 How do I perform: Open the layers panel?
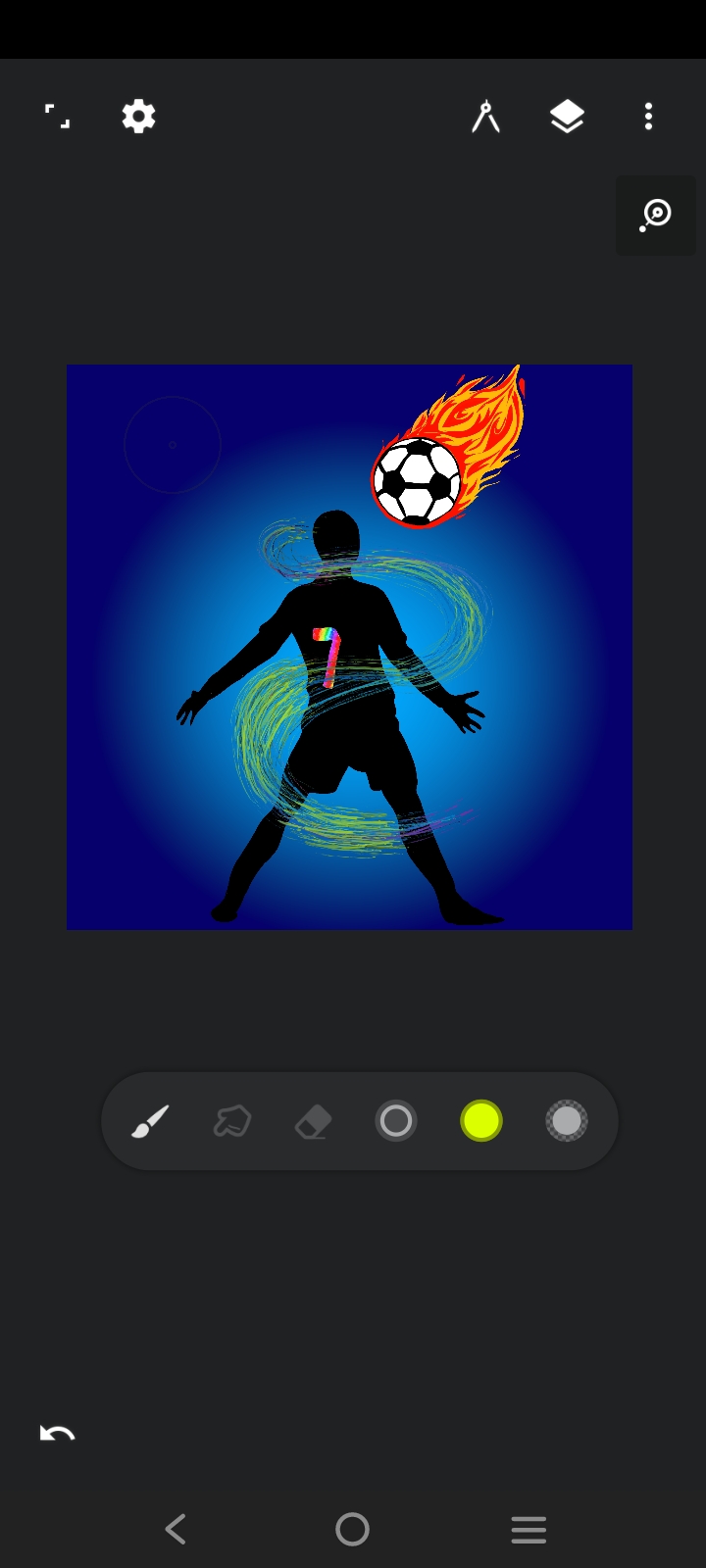567,117
